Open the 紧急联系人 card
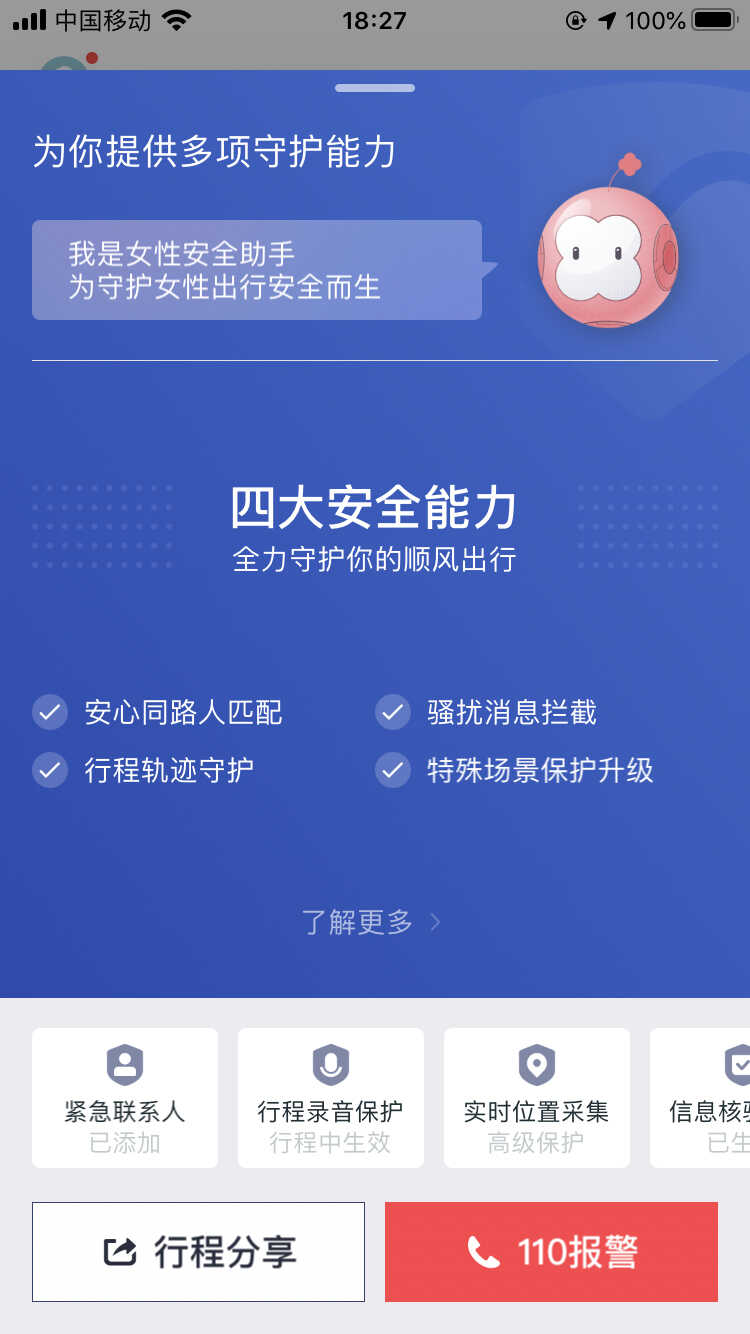This screenshot has width=750, height=1334. point(125,1098)
